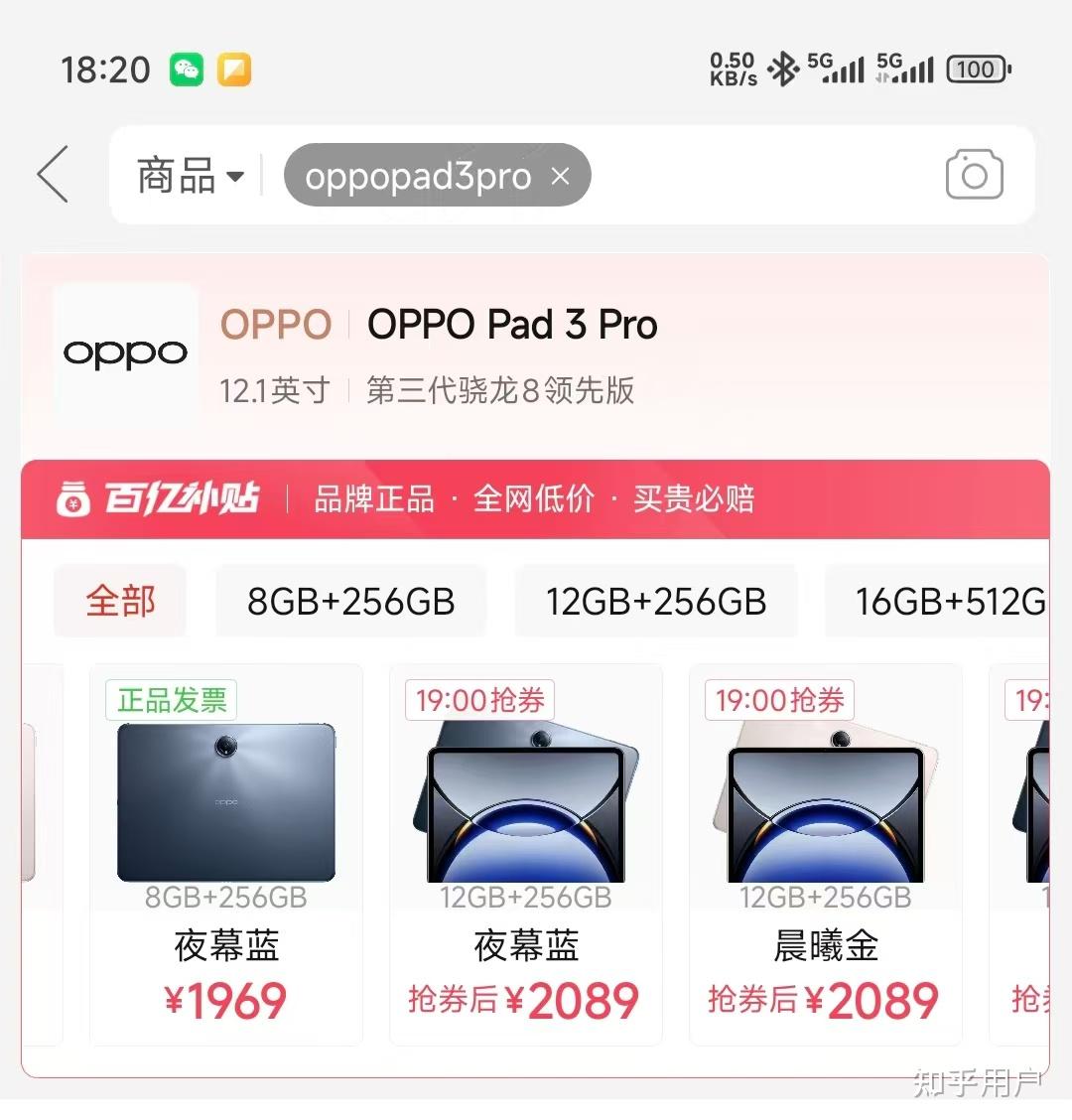
Task: Tap the back arrow at top left
Action: click(x=52, y=174)
